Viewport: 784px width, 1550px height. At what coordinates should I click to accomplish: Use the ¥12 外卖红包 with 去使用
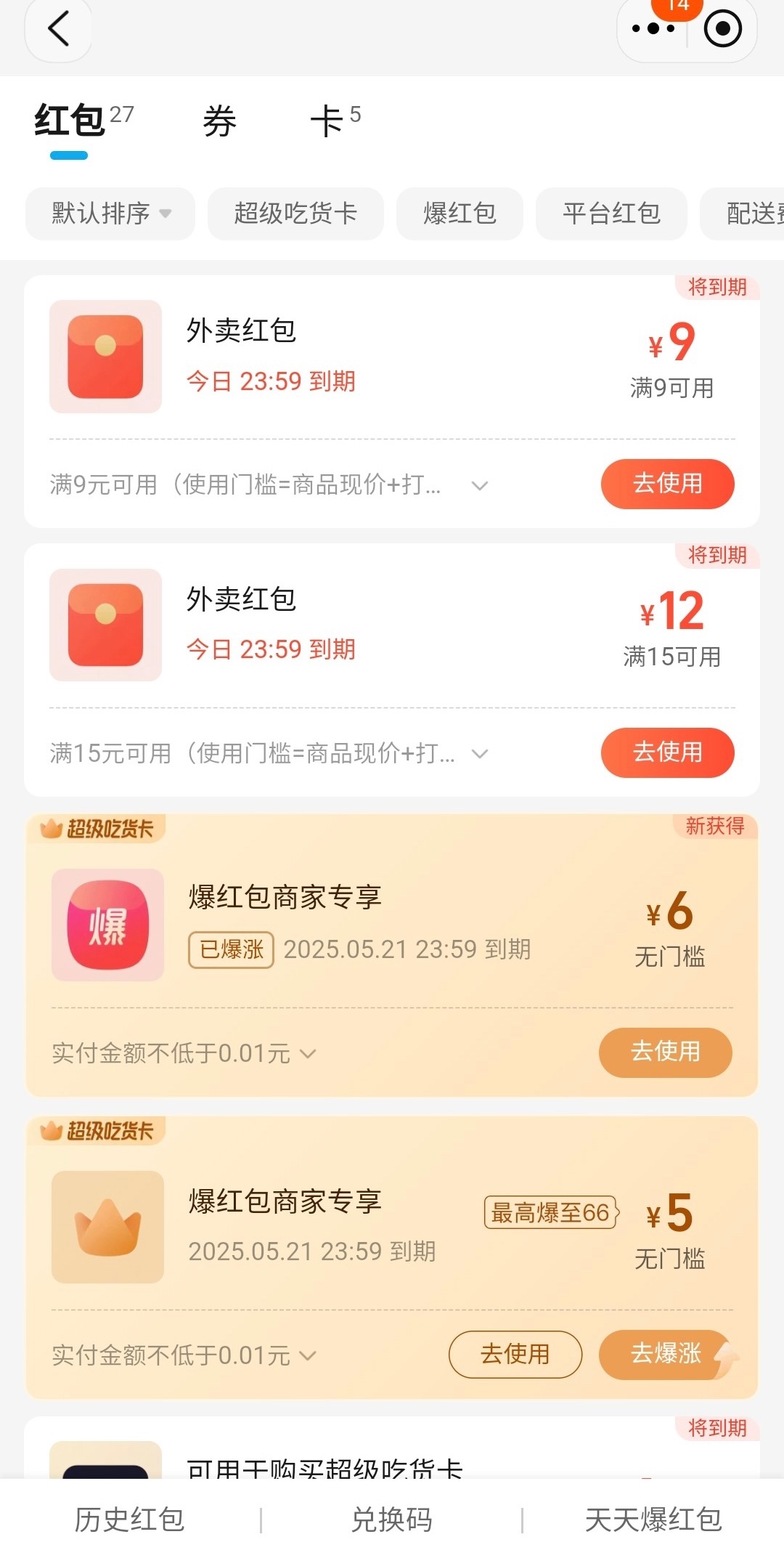point(667,752)
